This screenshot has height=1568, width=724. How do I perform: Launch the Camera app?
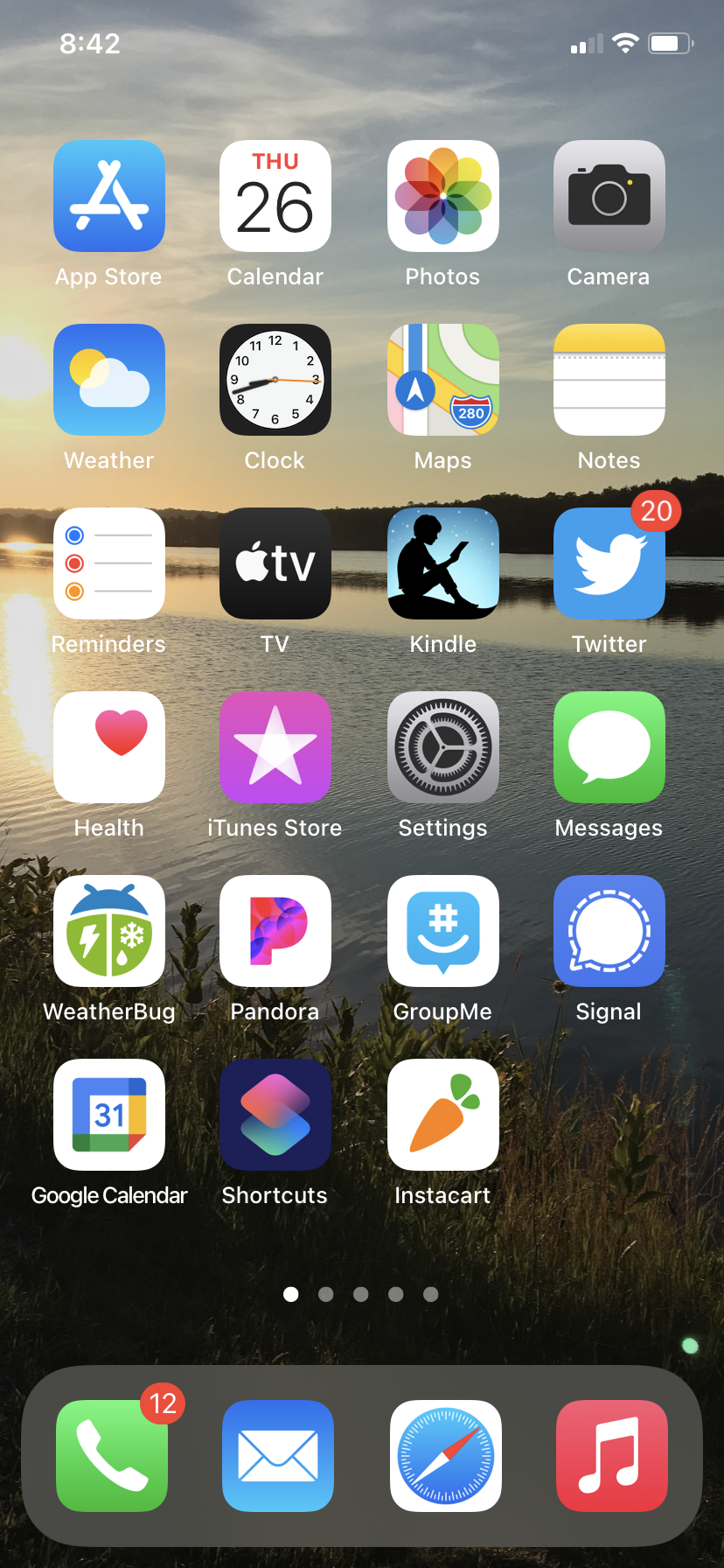tap(609, 196)
